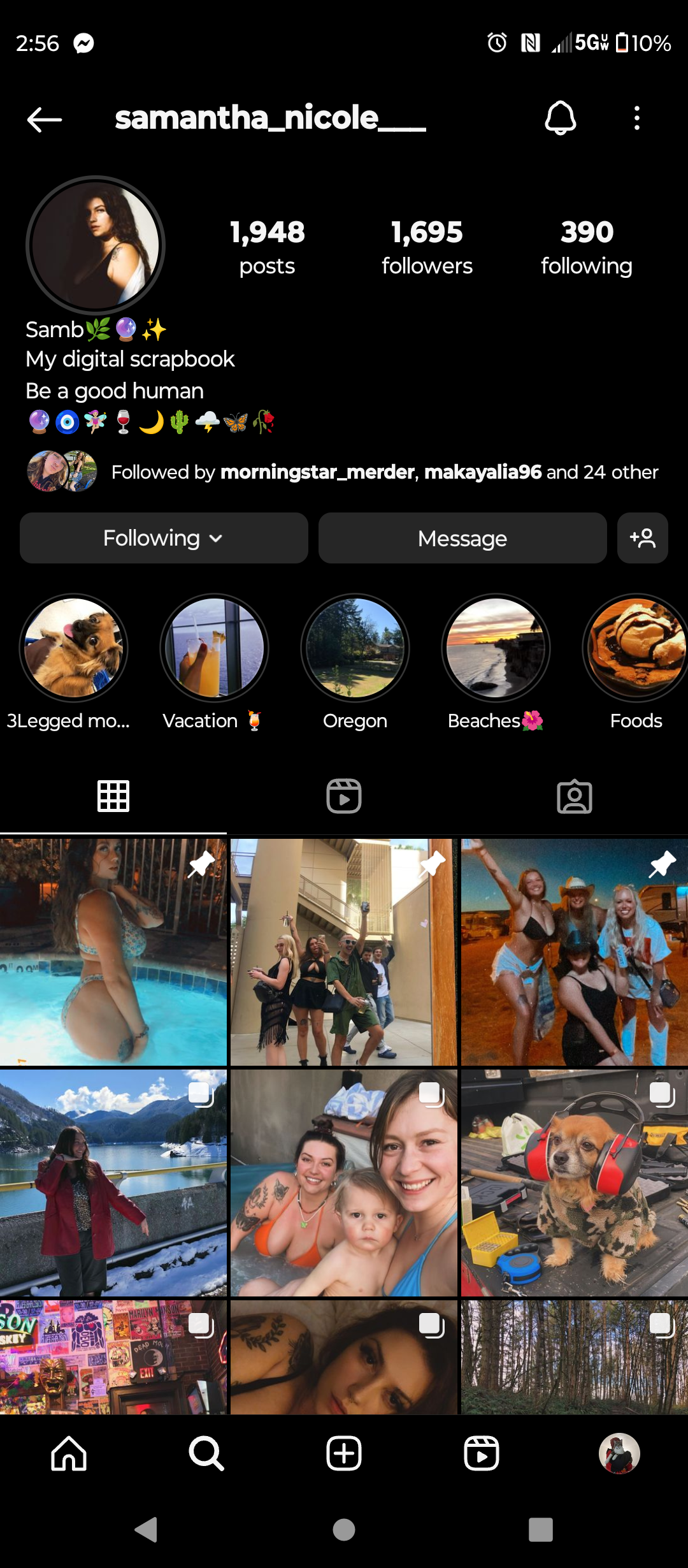Go to the Home feed tab
Screen dimensions: 688x1568
69,1454
